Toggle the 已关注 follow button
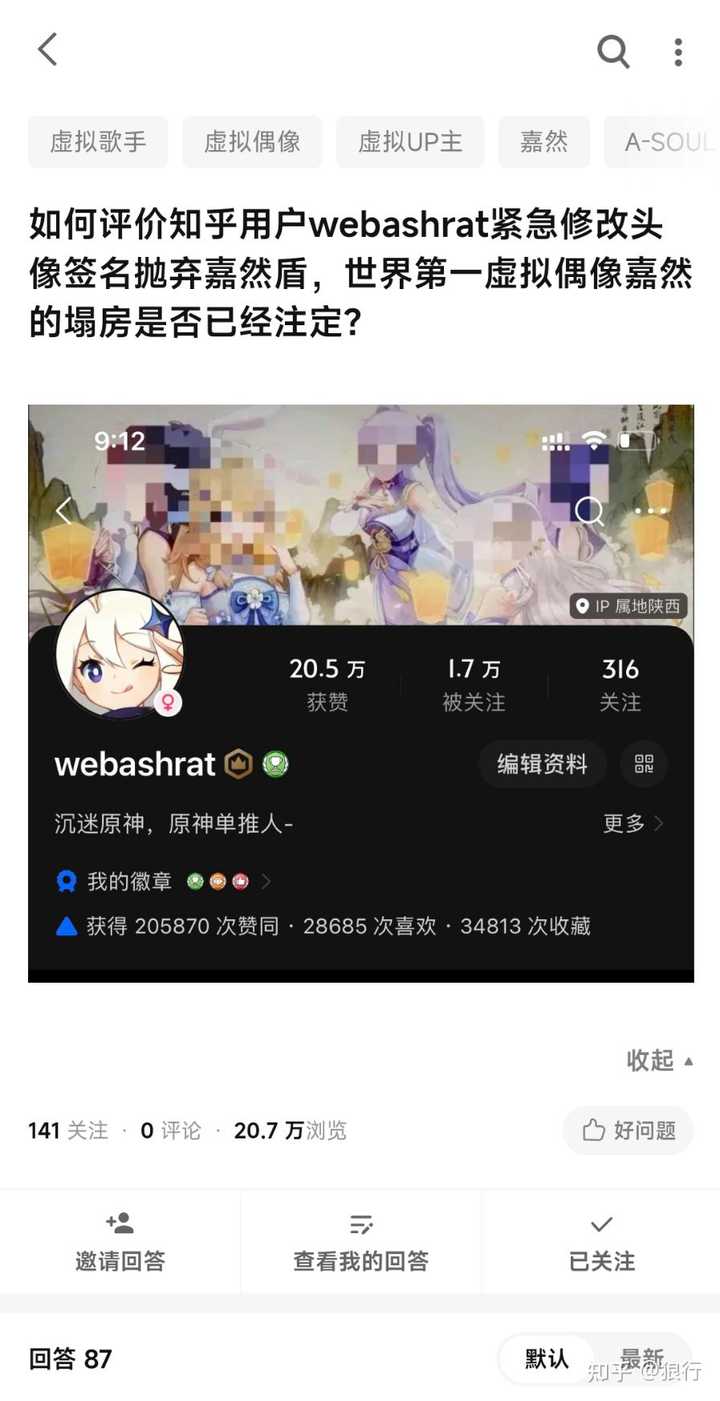 point(601,1241)
